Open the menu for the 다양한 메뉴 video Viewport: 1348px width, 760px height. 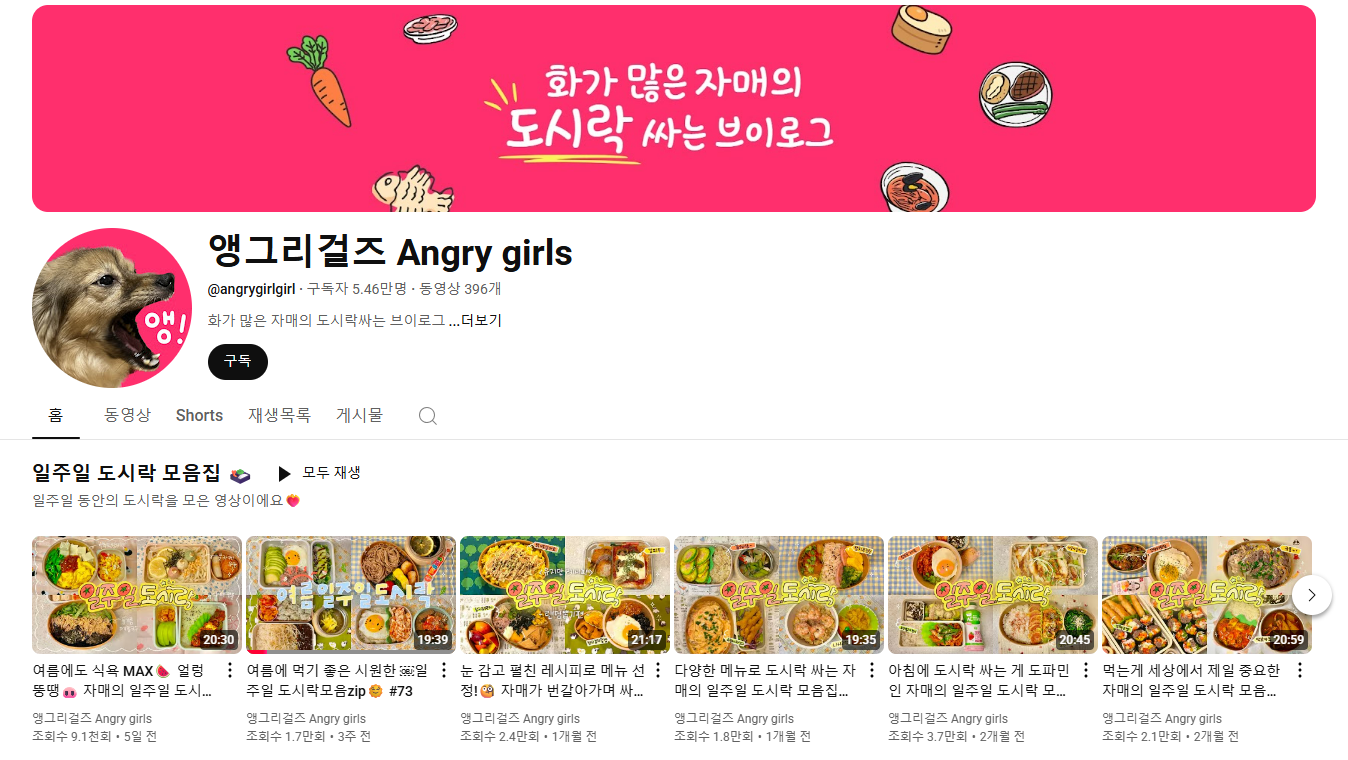pyautogui.click(x=872, y=670)
